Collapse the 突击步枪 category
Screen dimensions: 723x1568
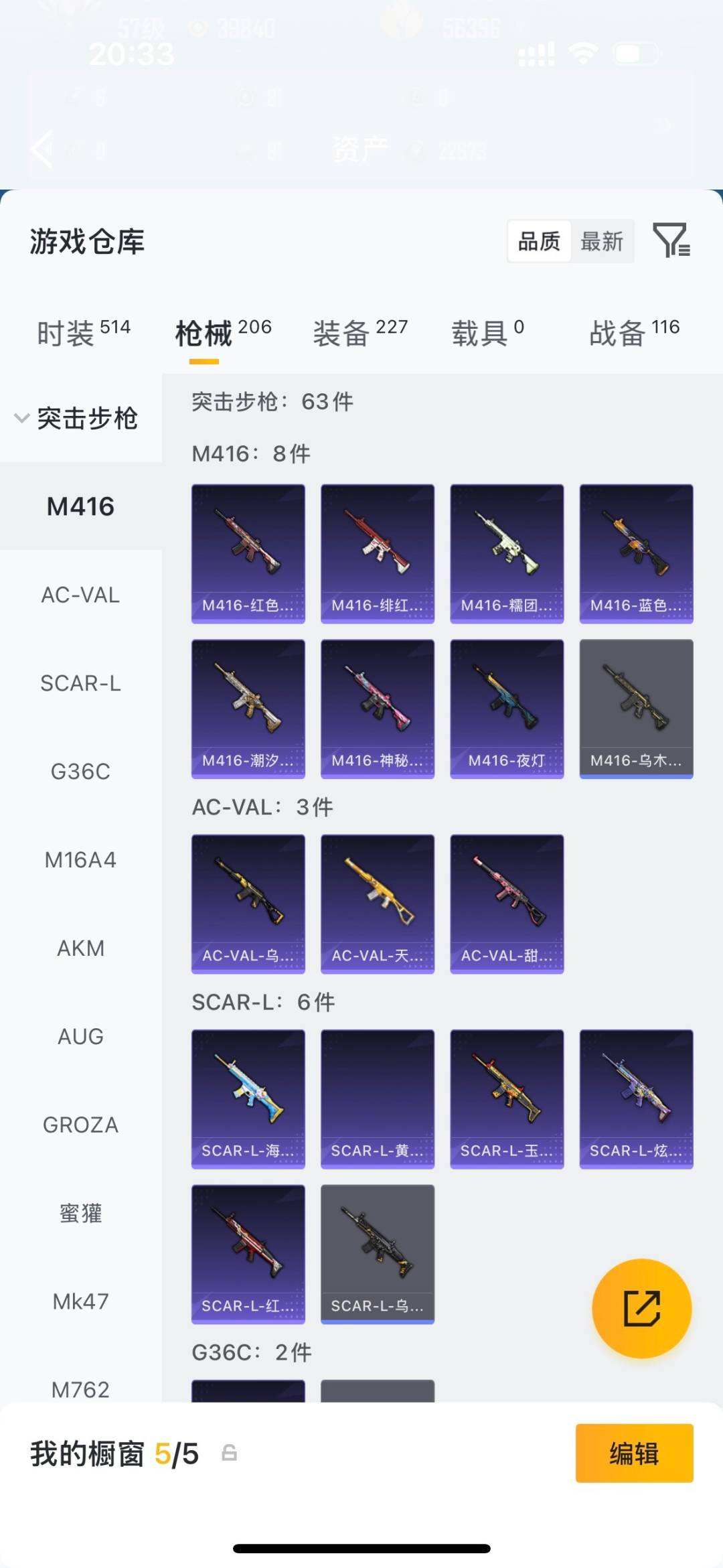(77, 419)
